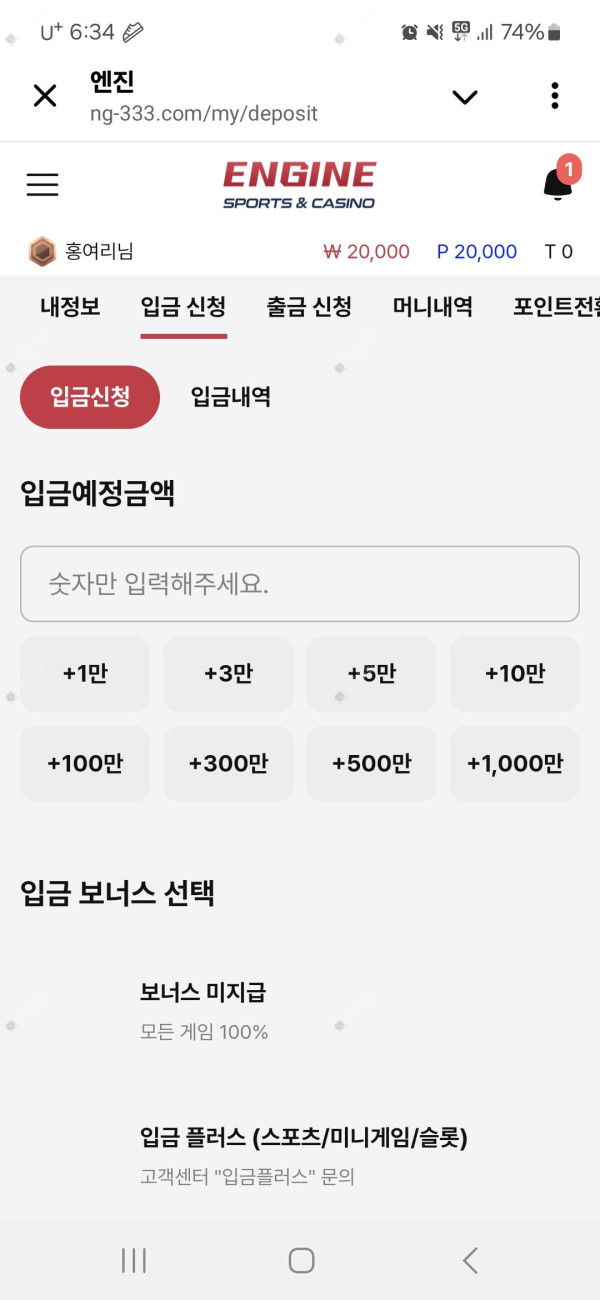Viewport: 600px width, 1300px height.
Task: Open the notifications bell
Action: click(558, 184)
